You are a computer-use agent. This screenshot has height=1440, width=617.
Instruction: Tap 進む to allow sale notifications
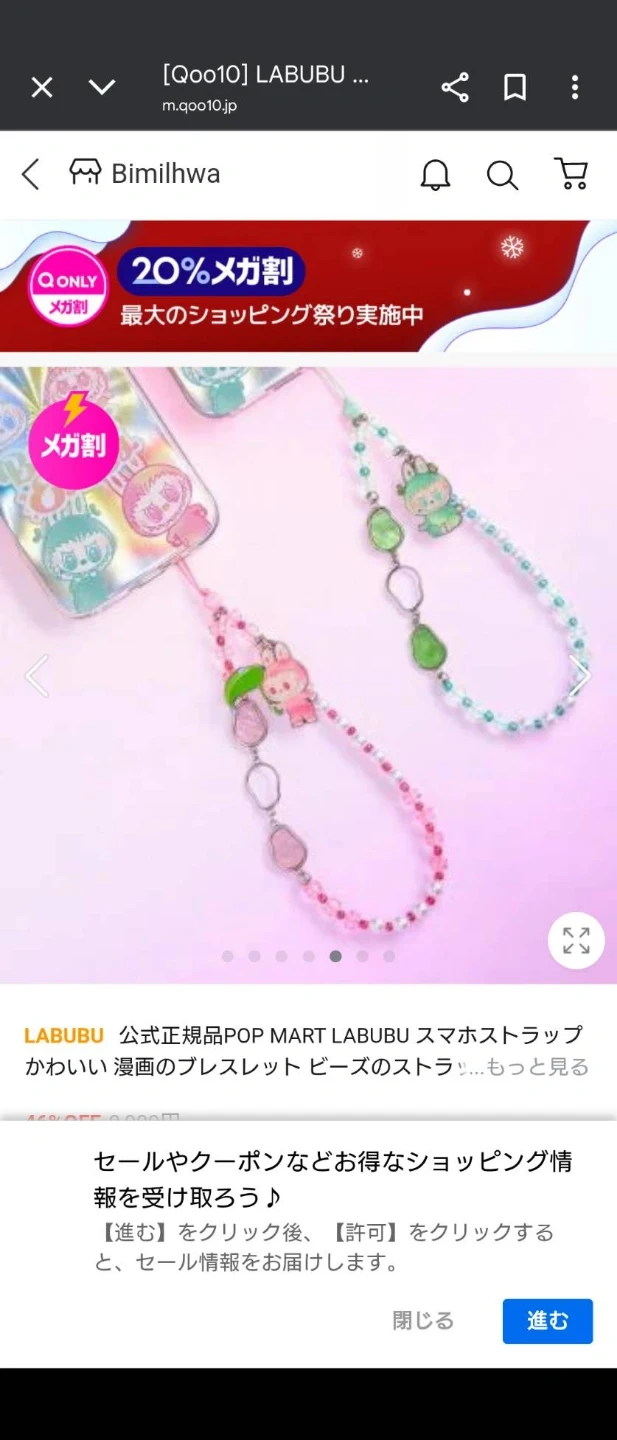tap(547, 1321)
